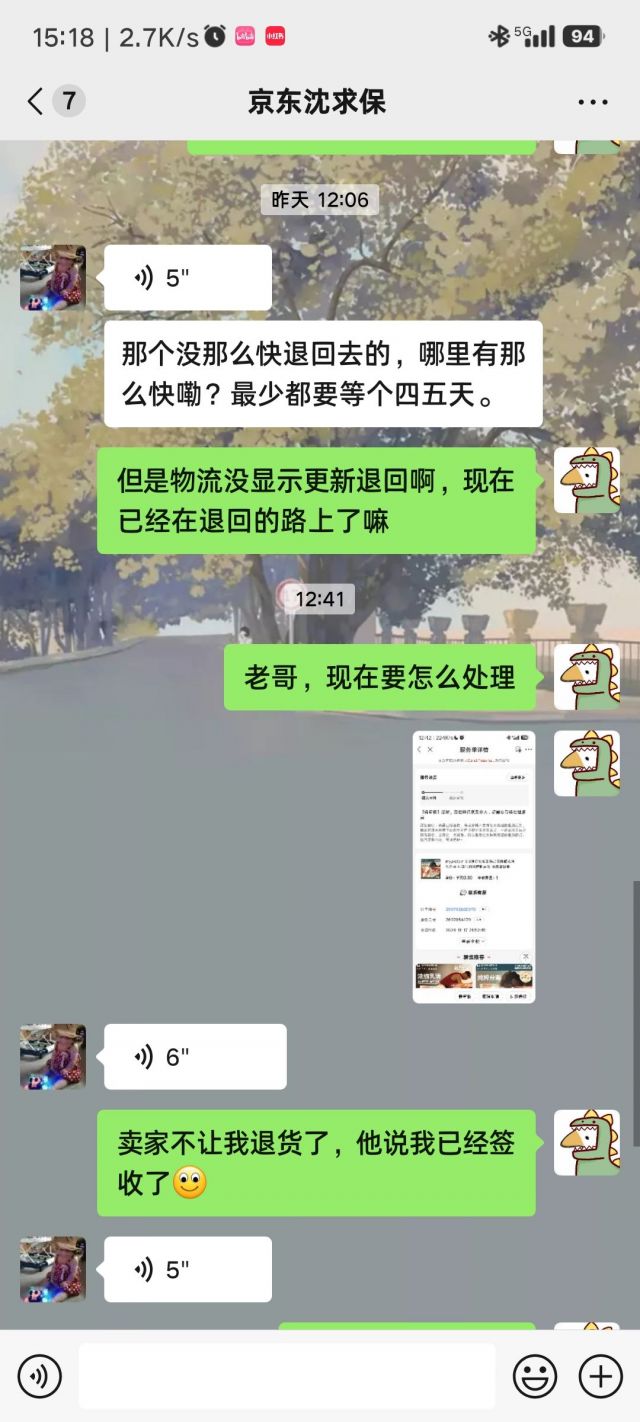Open my dinosaur avatar beside 老哥 message
The image size is (640, 1422).
[587, 677]
